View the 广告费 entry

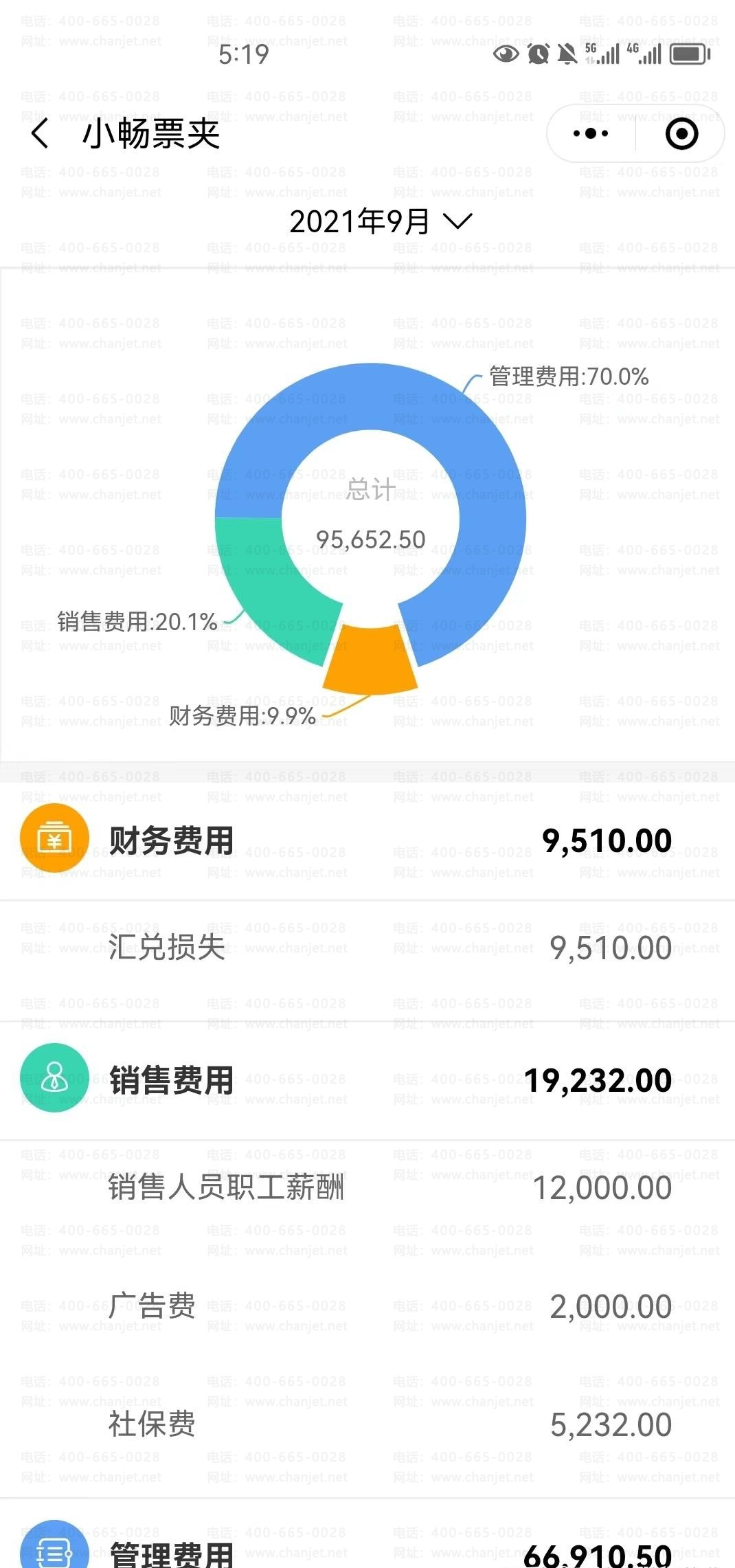(x=367, y=1306)
